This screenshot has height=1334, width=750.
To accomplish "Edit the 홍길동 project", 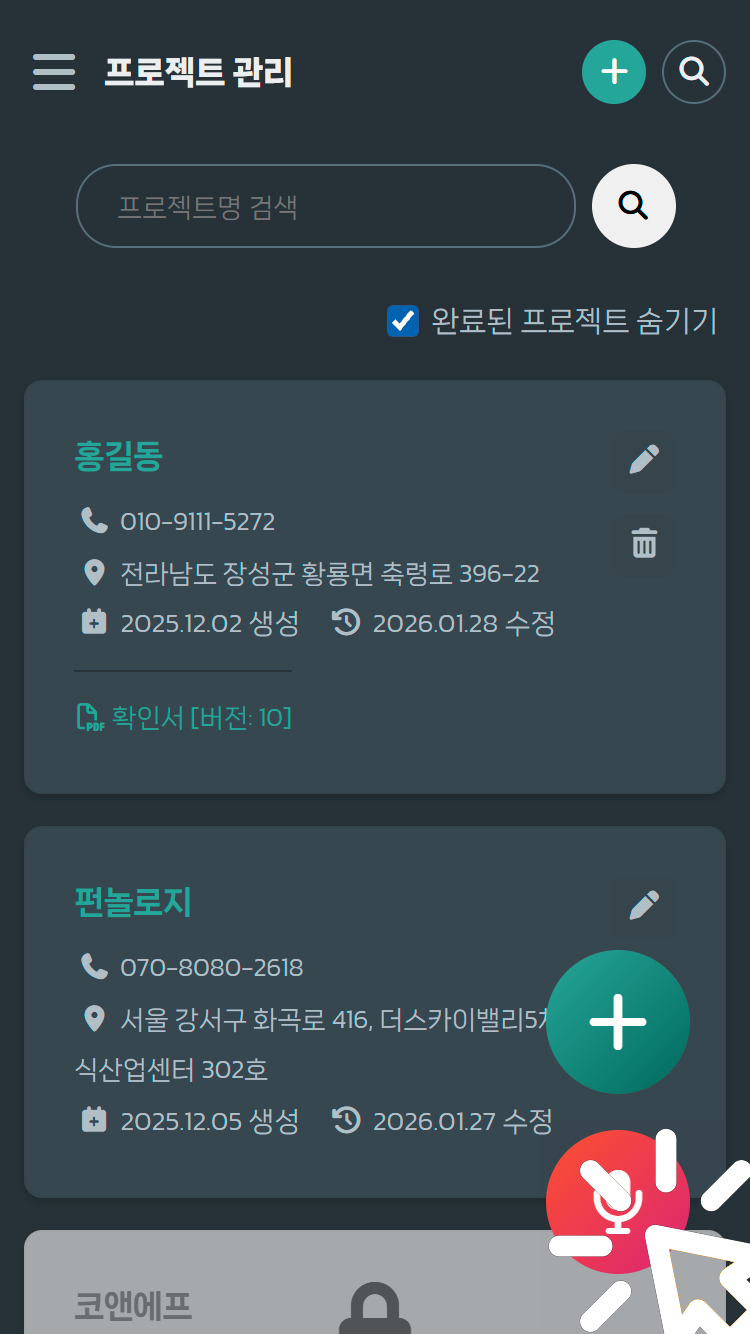I will coord(644,460).
